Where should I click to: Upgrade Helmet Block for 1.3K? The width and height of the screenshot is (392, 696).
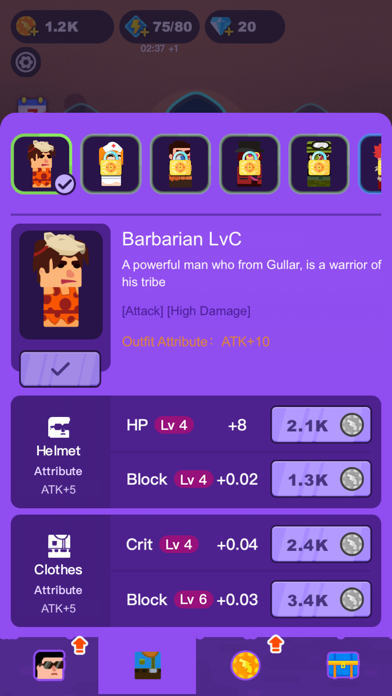coord(321,479)
